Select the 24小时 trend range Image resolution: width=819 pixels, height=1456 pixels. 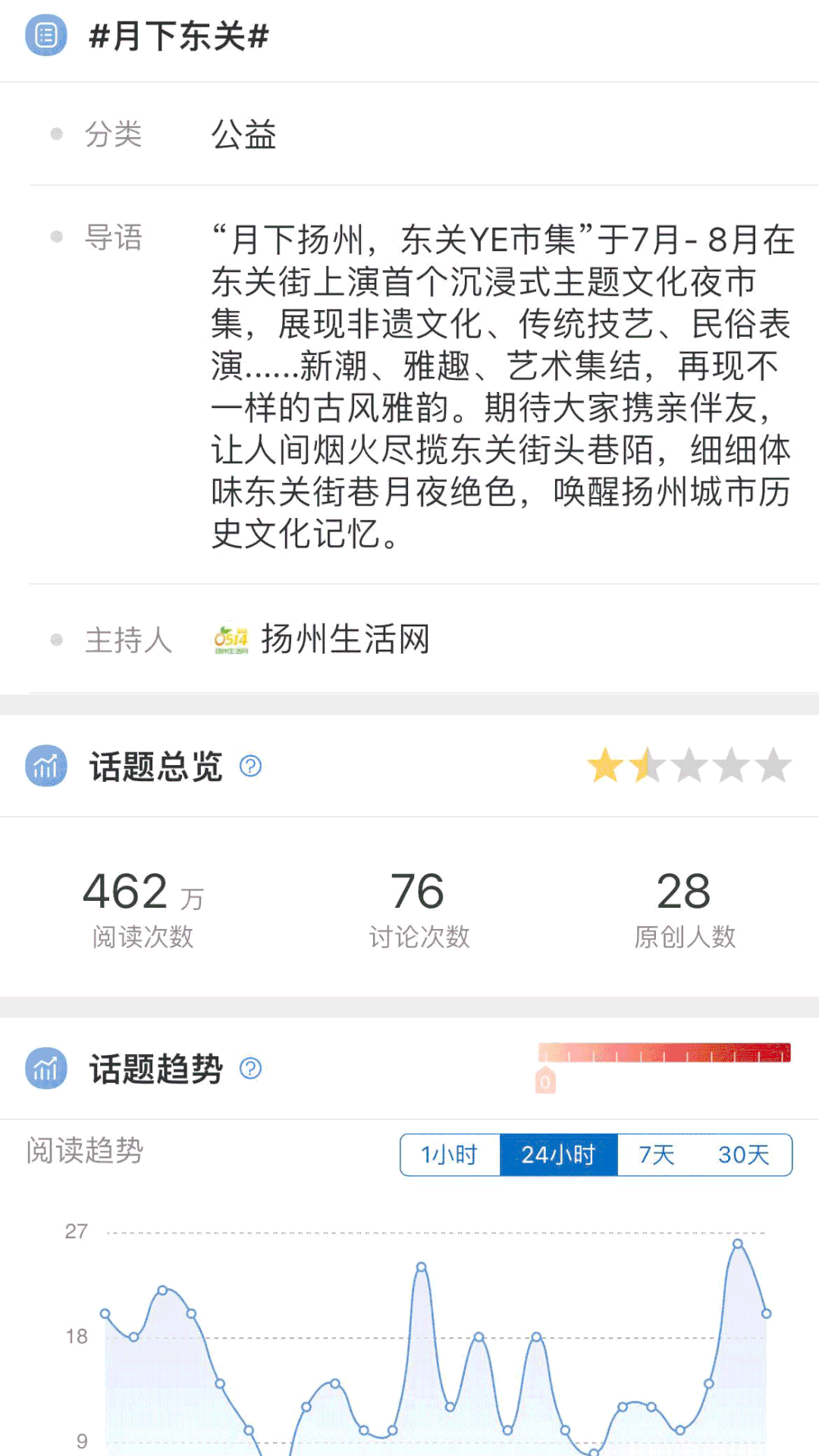pos(558,1154)
